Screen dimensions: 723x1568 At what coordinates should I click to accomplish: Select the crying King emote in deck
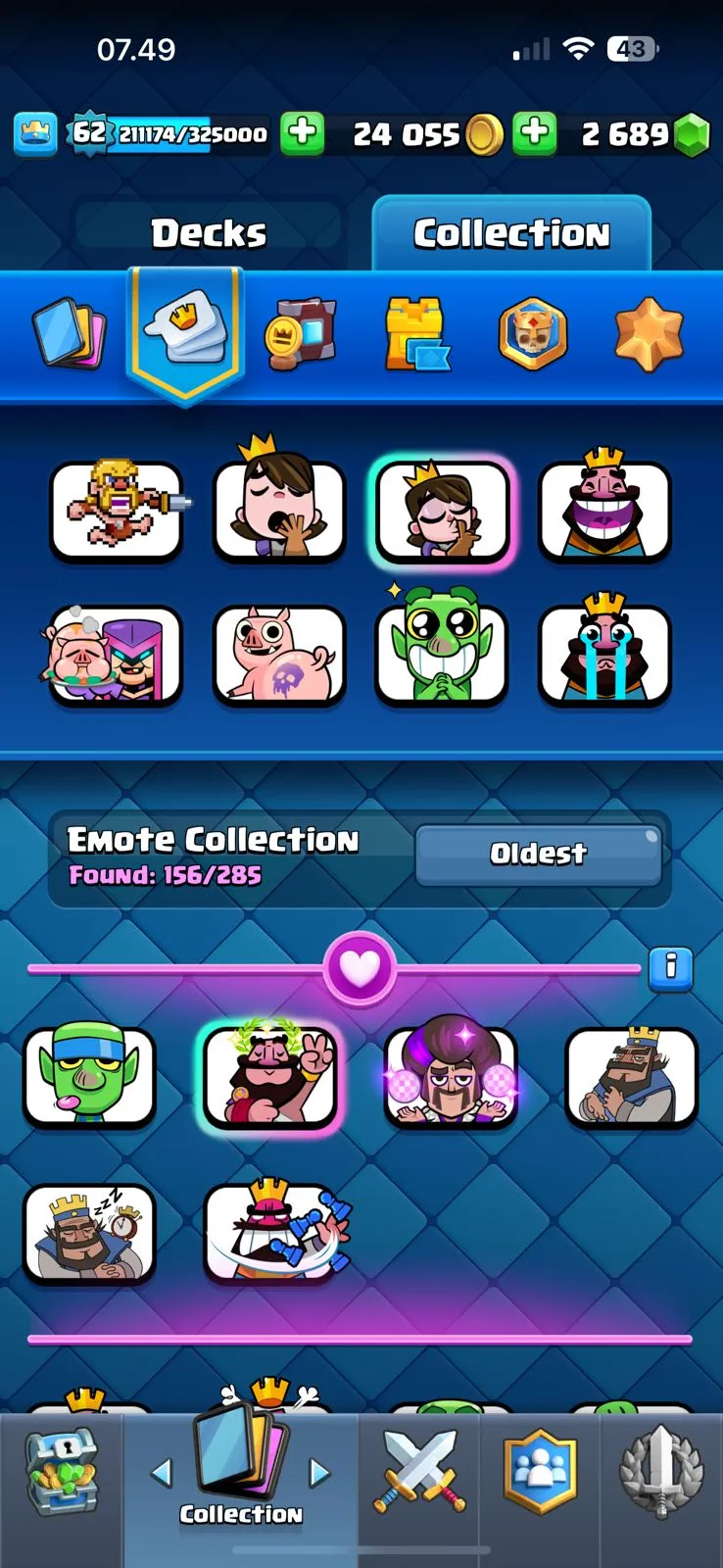point(604,655)
